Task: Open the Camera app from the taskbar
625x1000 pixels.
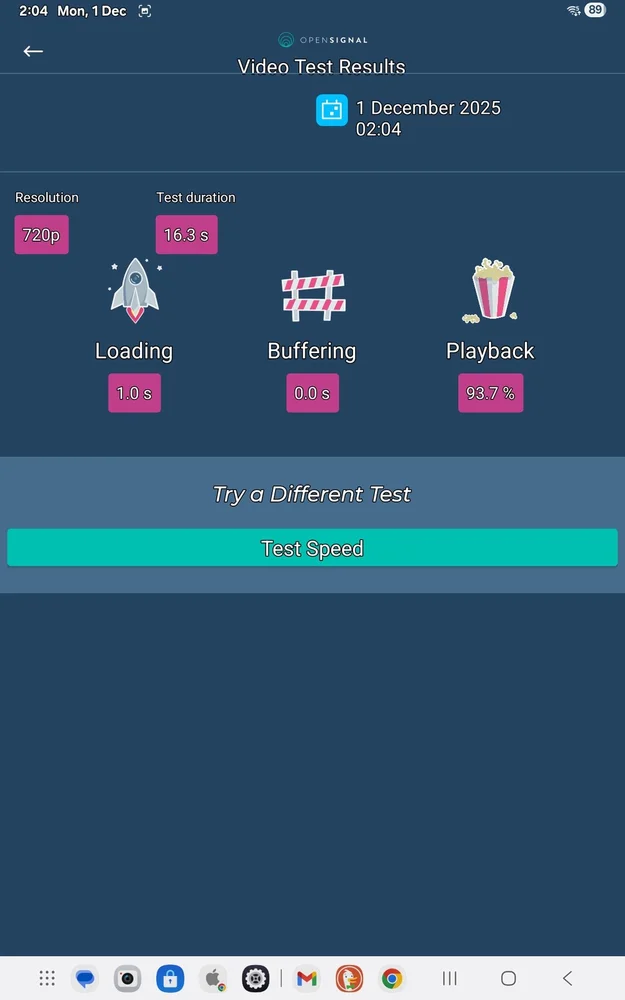Action: (x=127, y=978)
